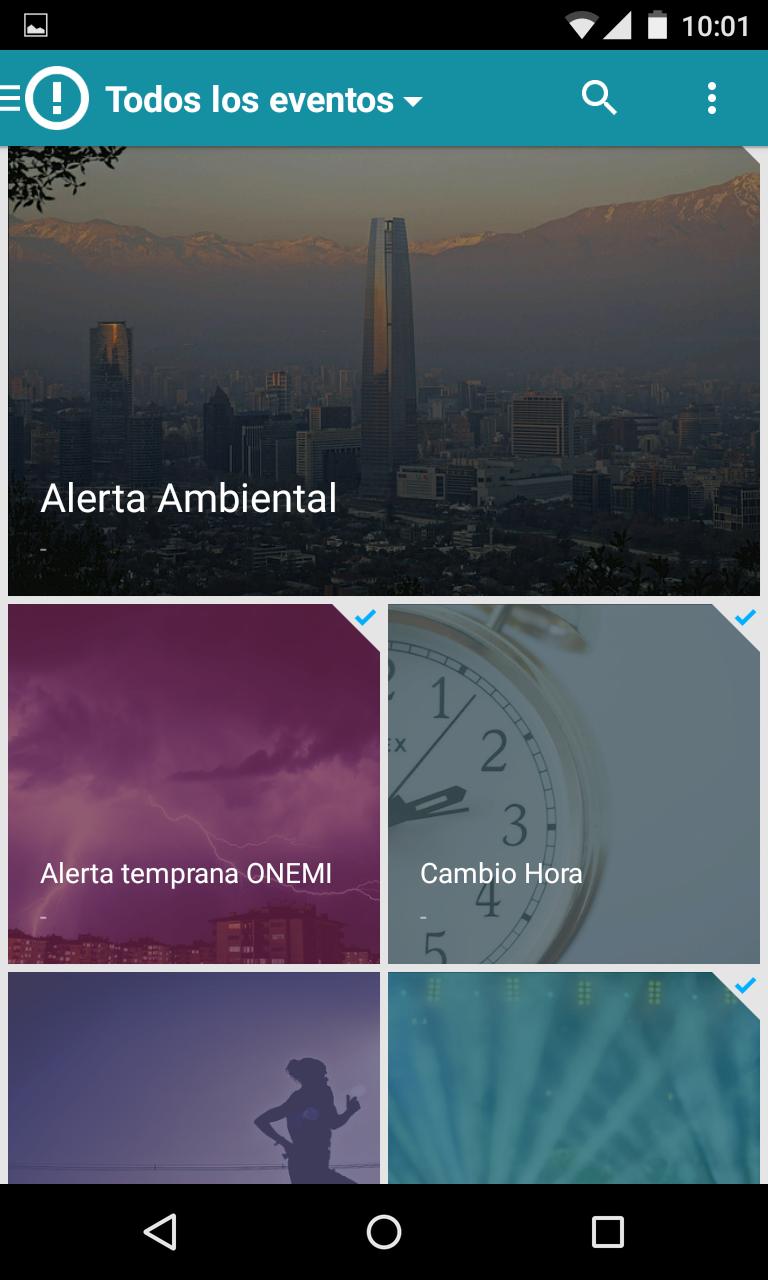Tap the Android back navigation icon

(162, 1232)
